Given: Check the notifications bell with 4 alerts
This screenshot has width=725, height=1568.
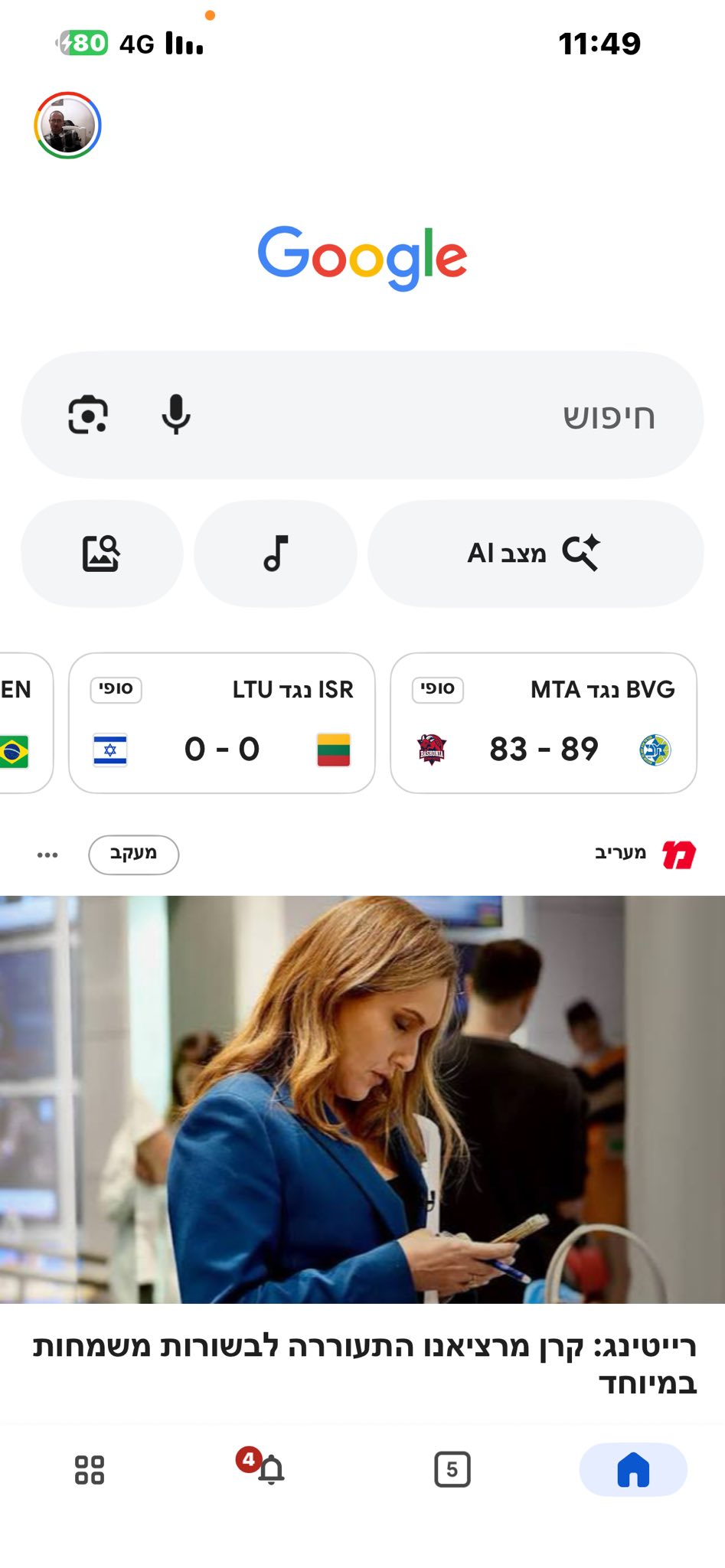Looking at the screenshot, I should pyautogui.click(x=269, y=1469).
